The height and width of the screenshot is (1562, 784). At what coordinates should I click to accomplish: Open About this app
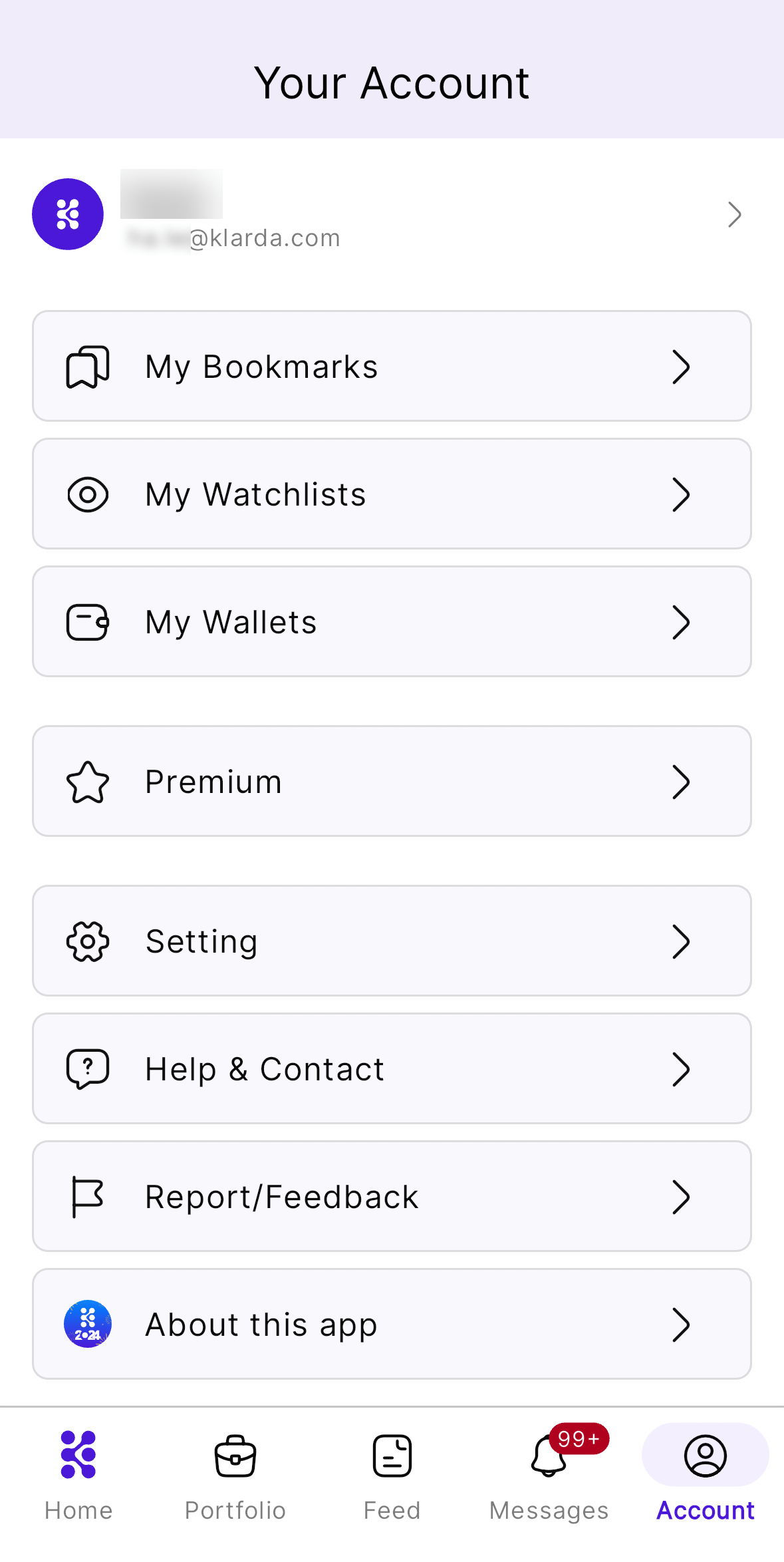(391, 1325)
